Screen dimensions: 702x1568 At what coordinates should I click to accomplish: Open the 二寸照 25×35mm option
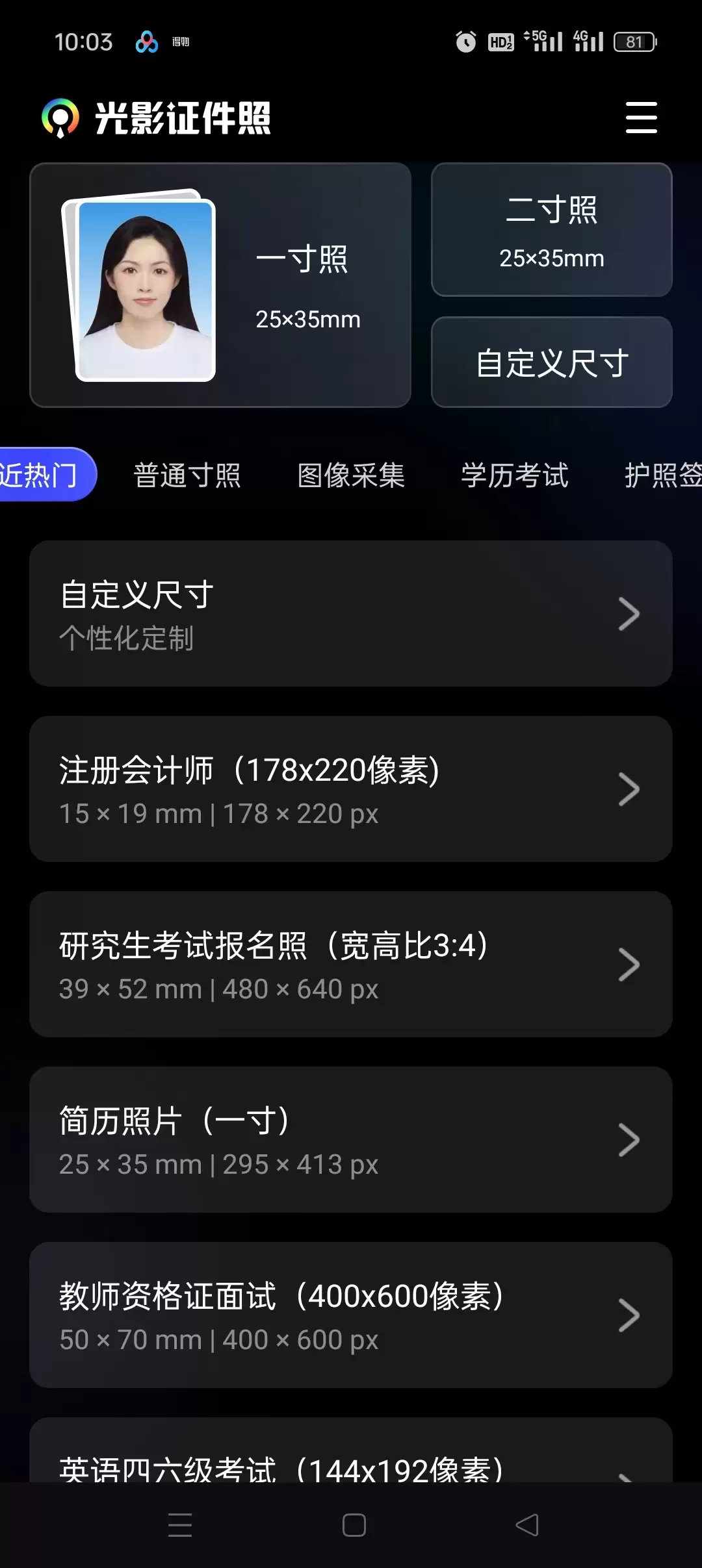551,231
